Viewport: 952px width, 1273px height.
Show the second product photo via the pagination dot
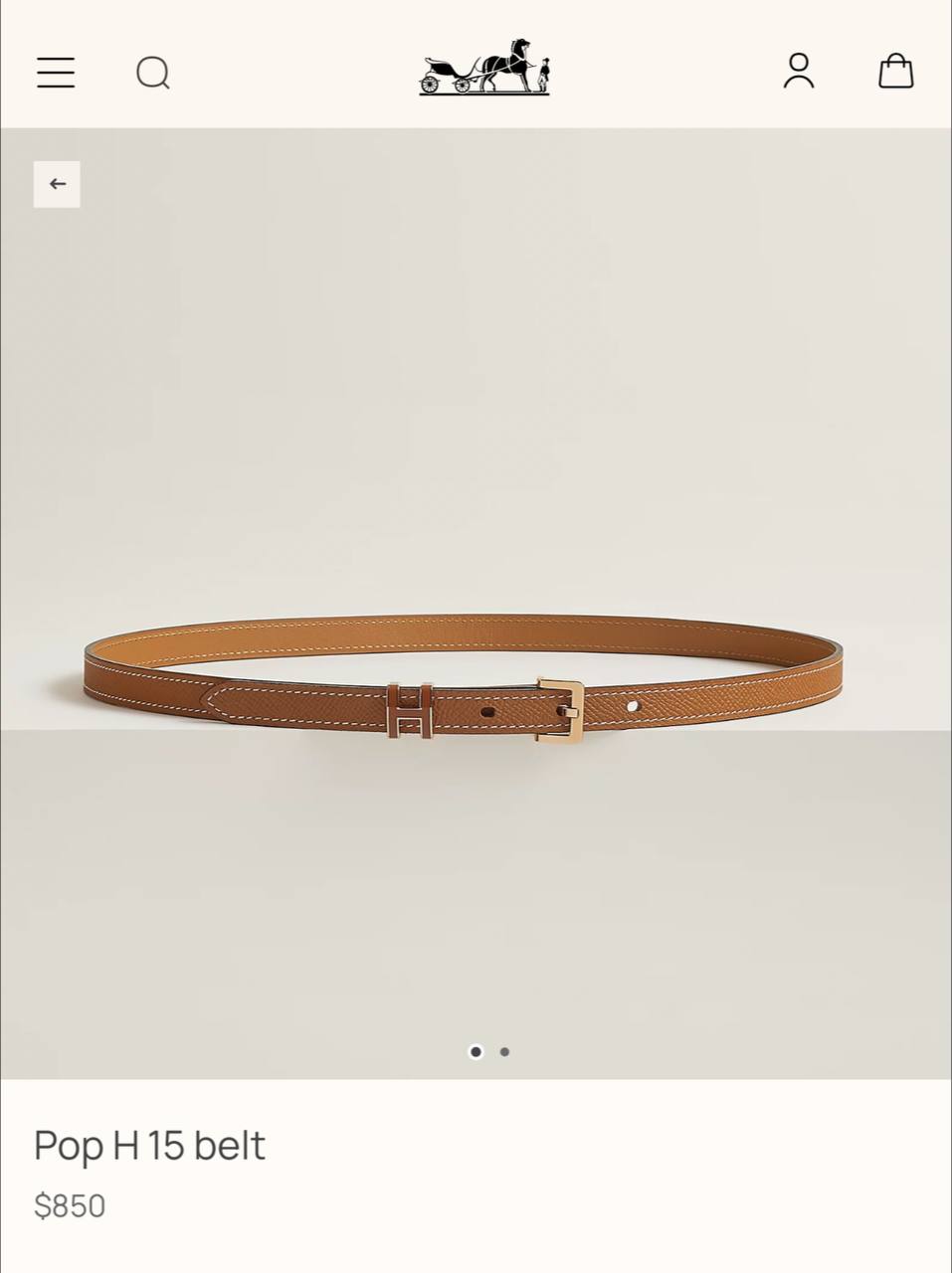(505, 1051)
